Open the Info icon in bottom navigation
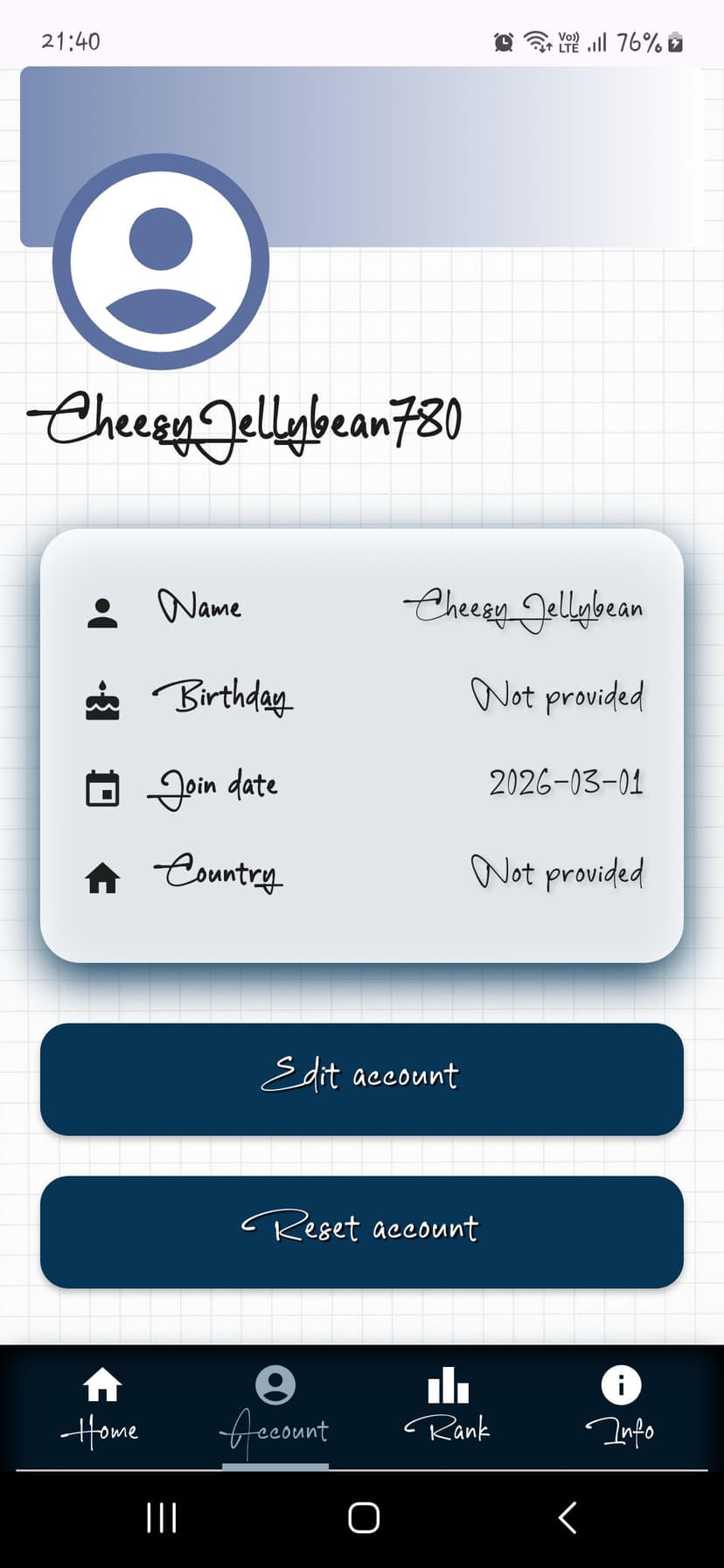Image resolution: width=724 pixels, height=1568 pixels. (621, 1385)
